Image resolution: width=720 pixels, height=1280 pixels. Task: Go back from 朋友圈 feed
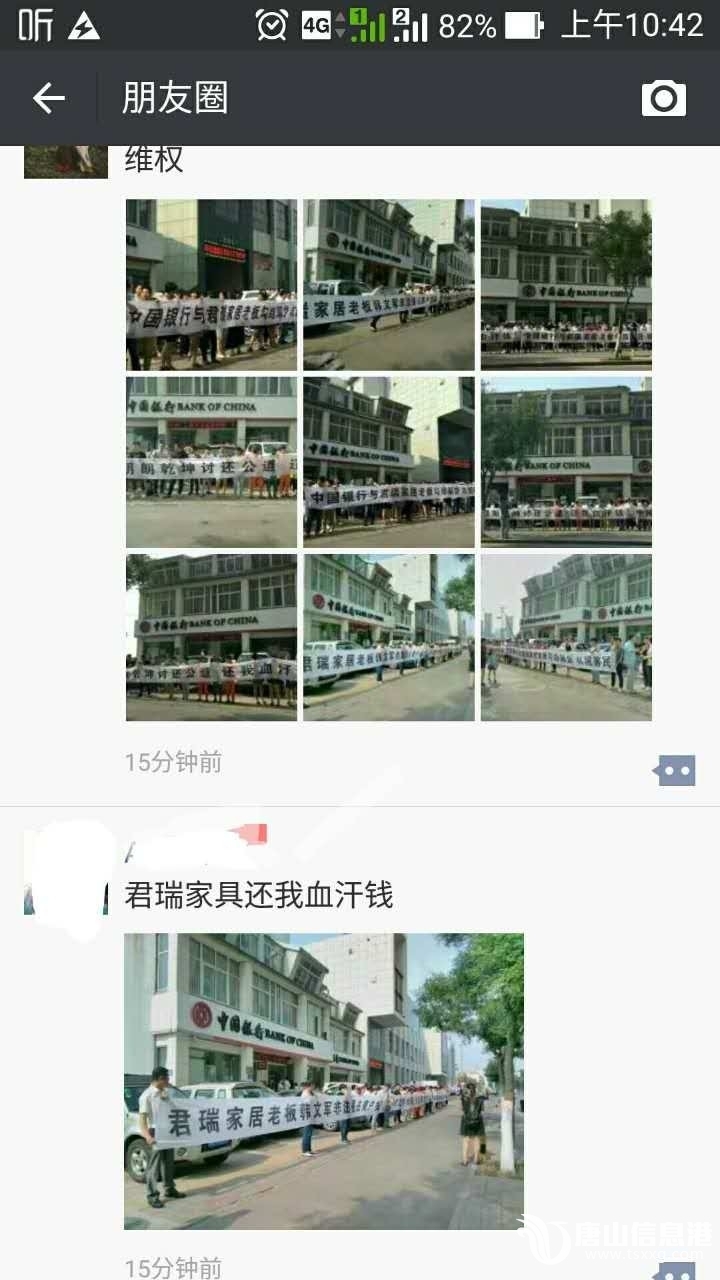point(48,98)
